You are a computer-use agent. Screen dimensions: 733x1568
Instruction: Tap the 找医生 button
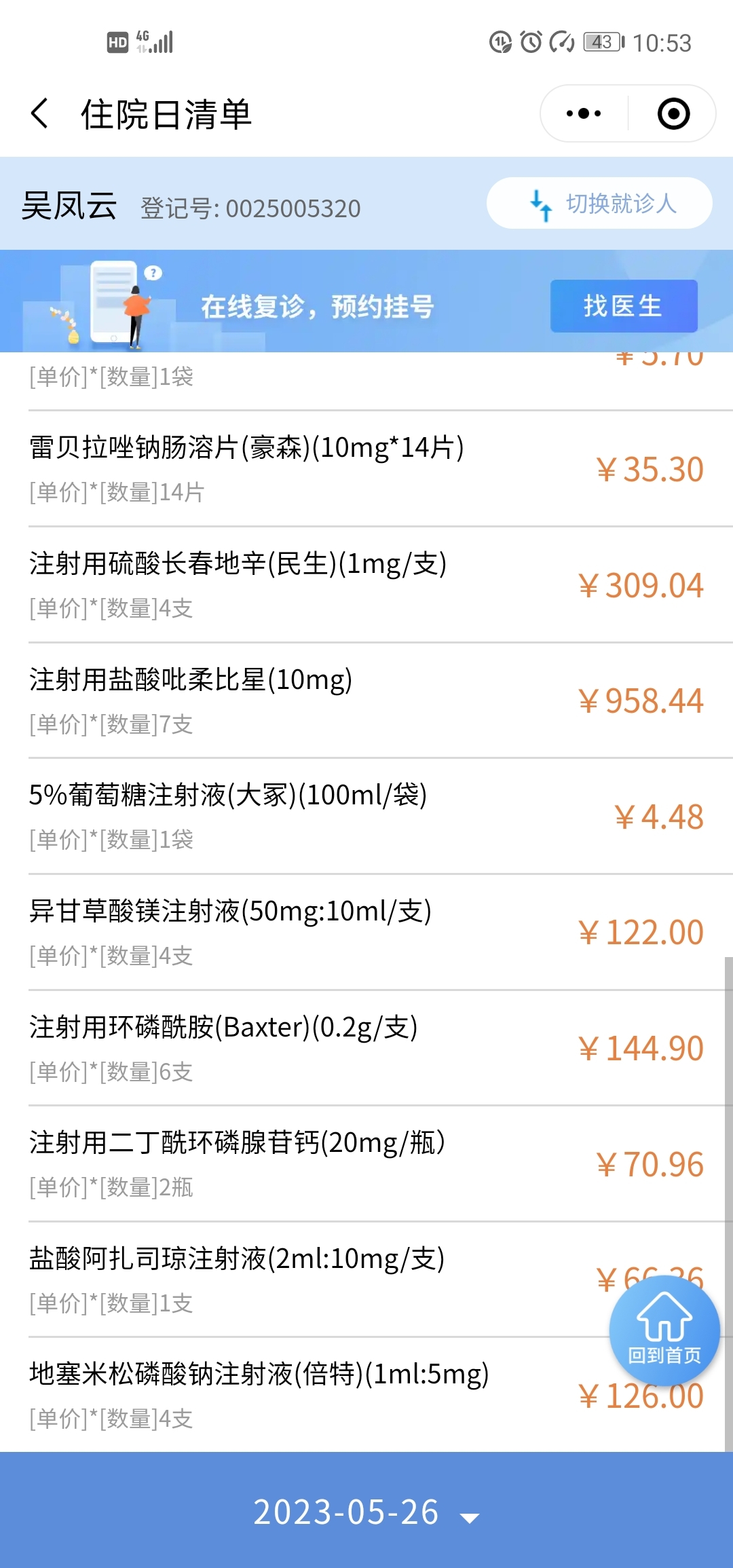click(624, 306)
